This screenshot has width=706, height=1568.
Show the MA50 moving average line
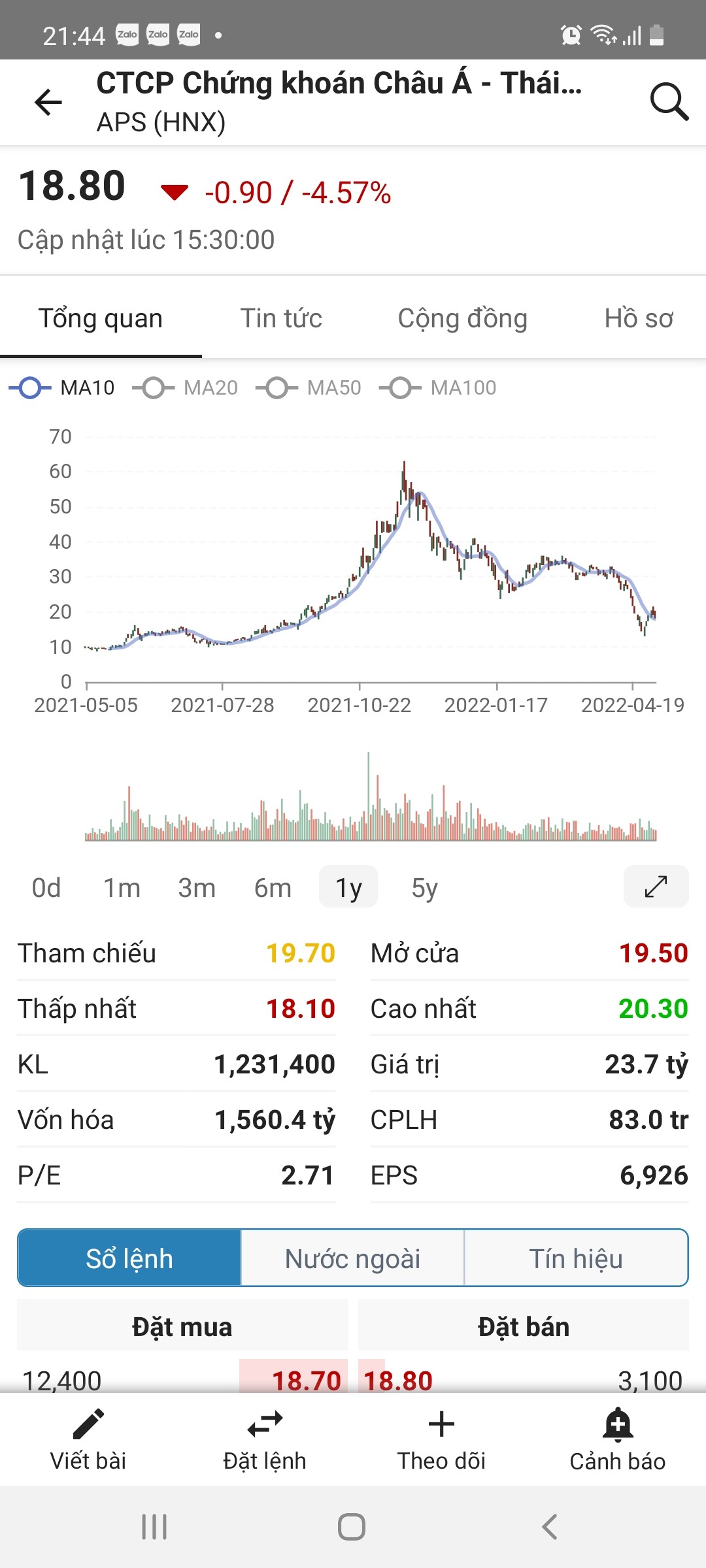(x=309, y=388)
